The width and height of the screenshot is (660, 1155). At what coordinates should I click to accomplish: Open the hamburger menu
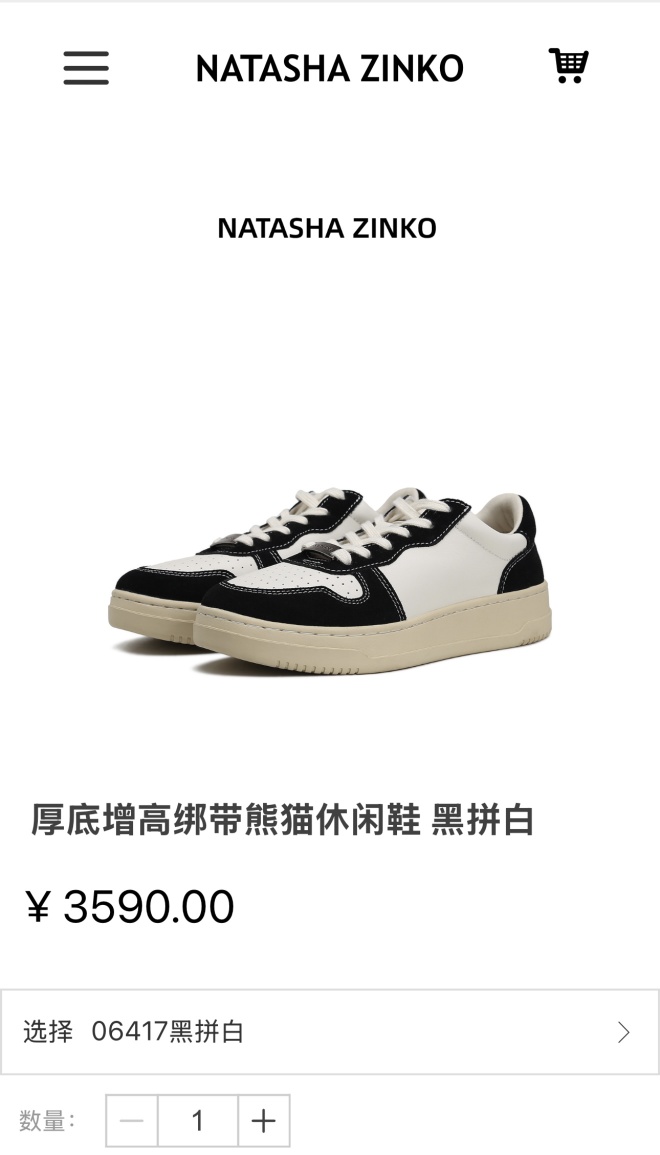[86, 68]
